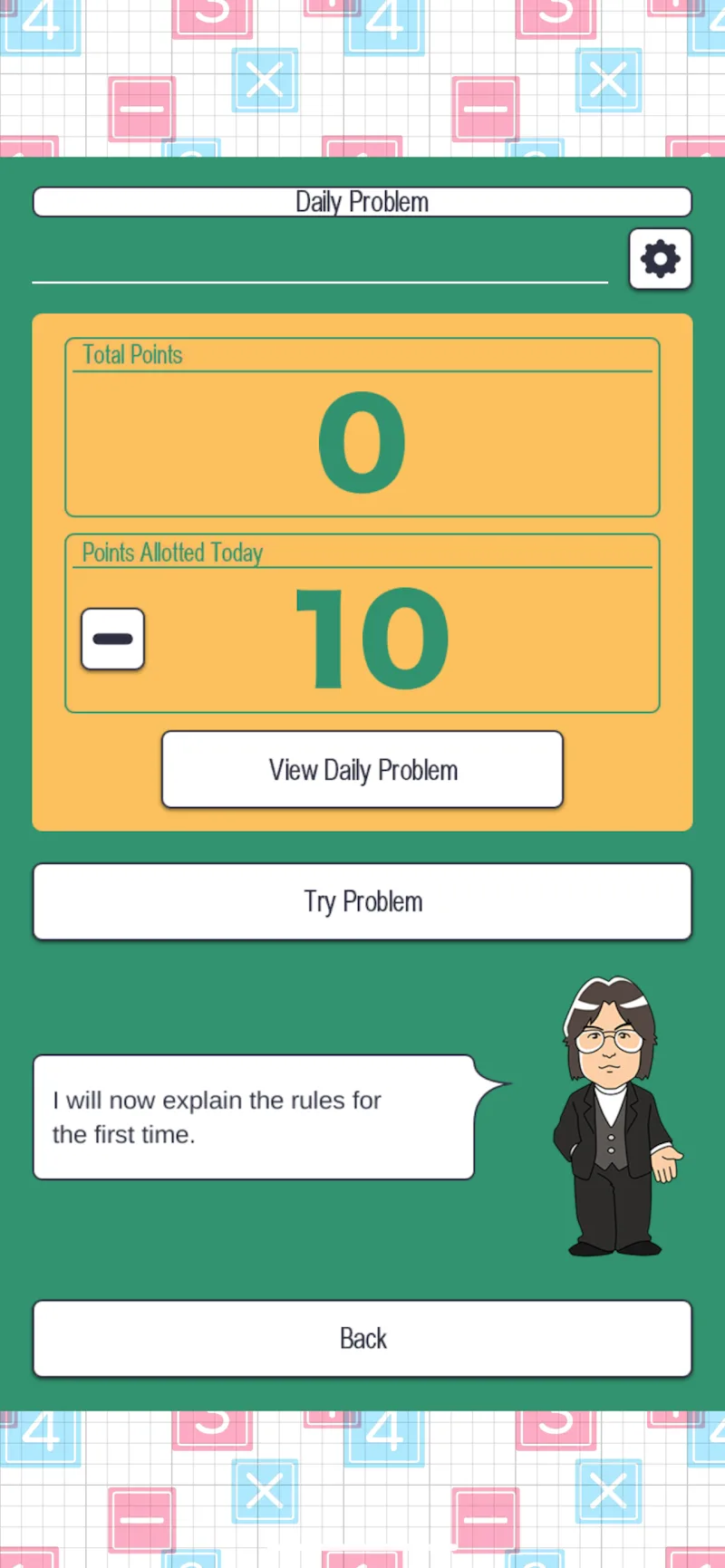Decrease points allotted today with minus

tap(112, 639)
